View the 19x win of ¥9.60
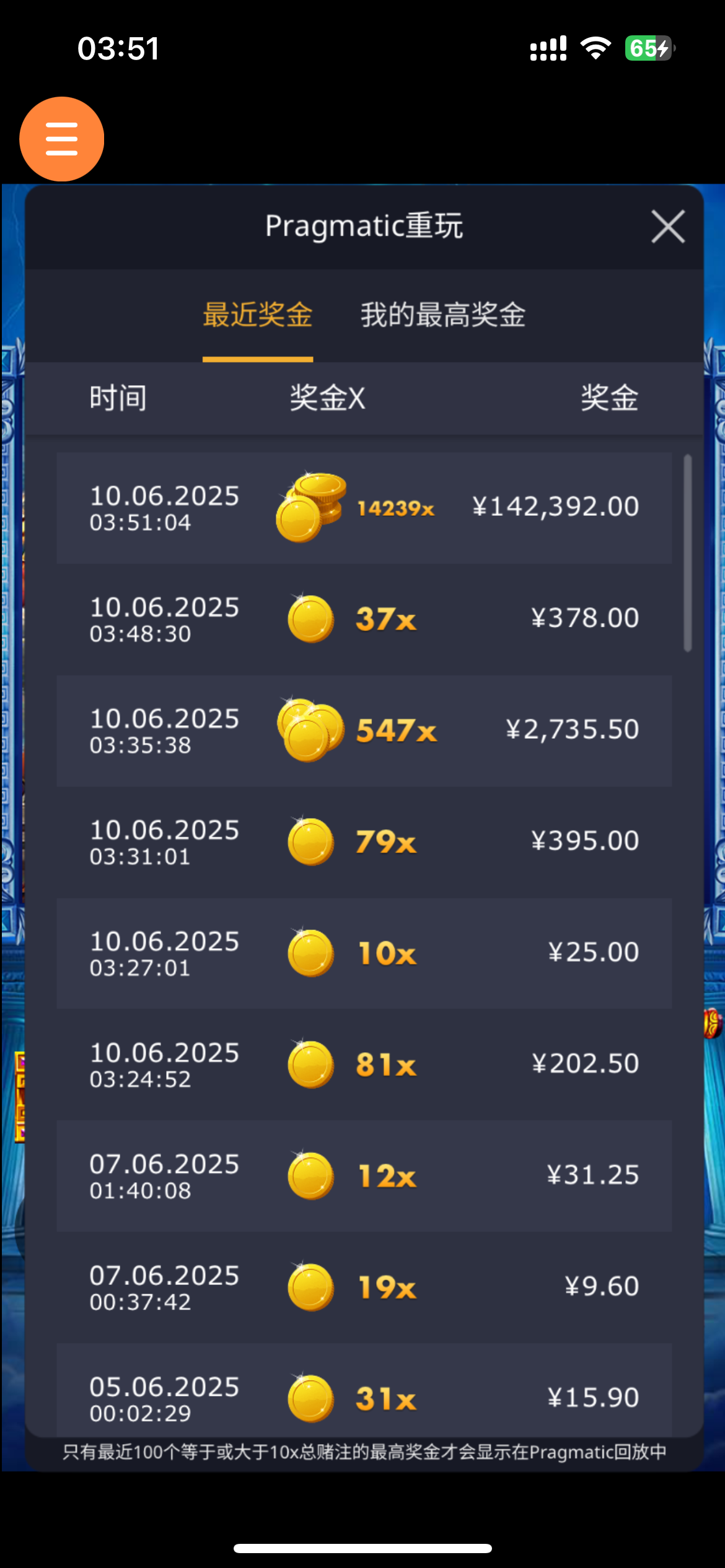 click(364, 1287)
